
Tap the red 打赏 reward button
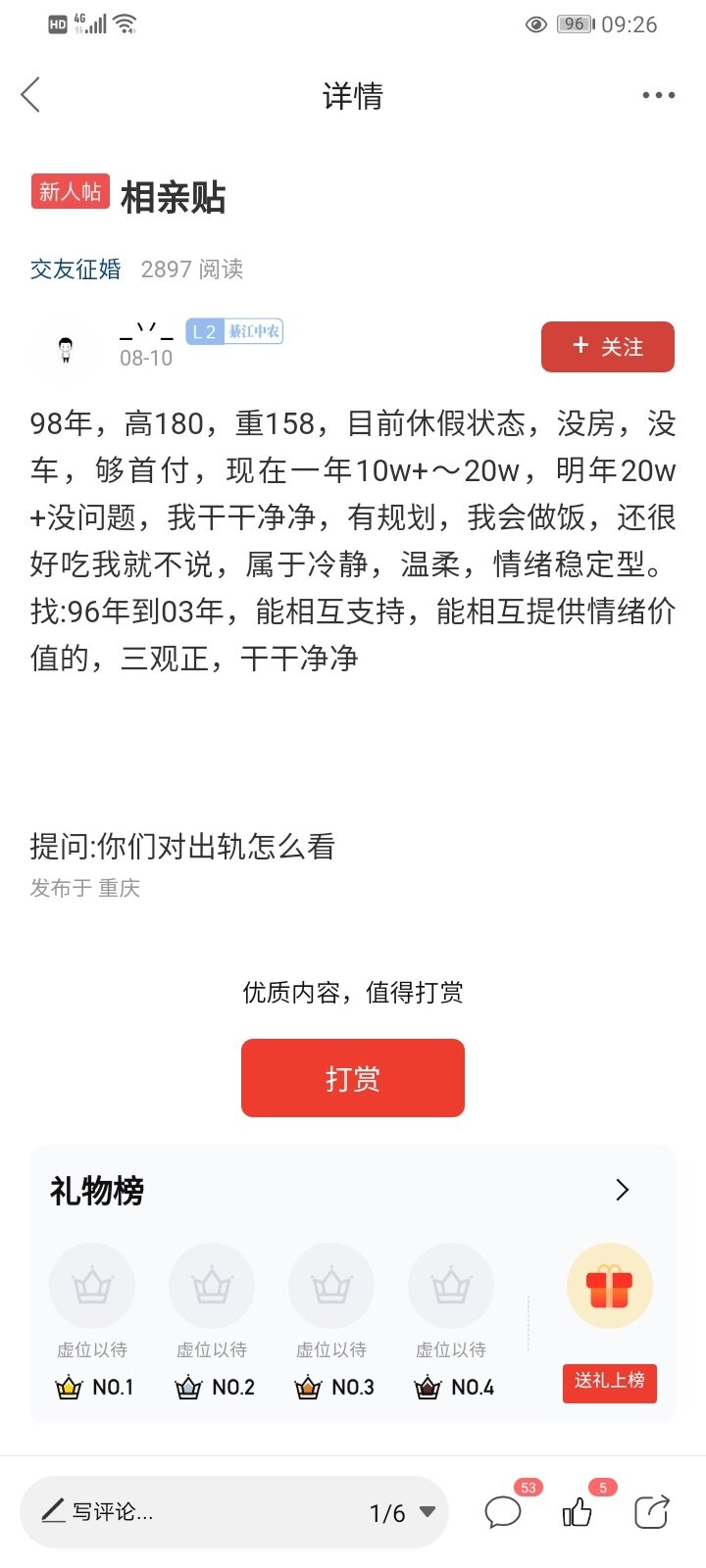(x=352, y=1078)
